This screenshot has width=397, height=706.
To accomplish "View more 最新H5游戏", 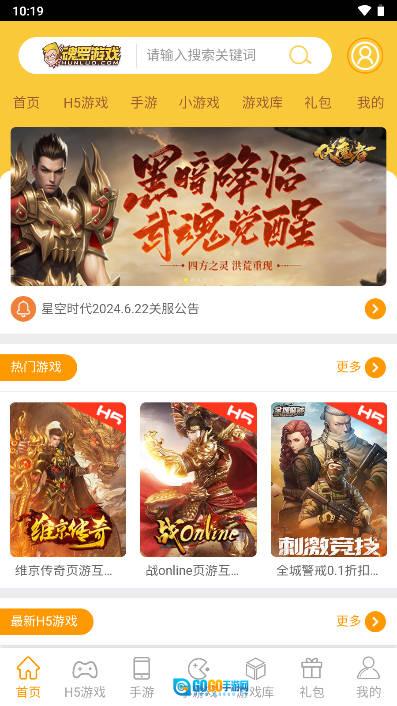I will click(361, 621).
